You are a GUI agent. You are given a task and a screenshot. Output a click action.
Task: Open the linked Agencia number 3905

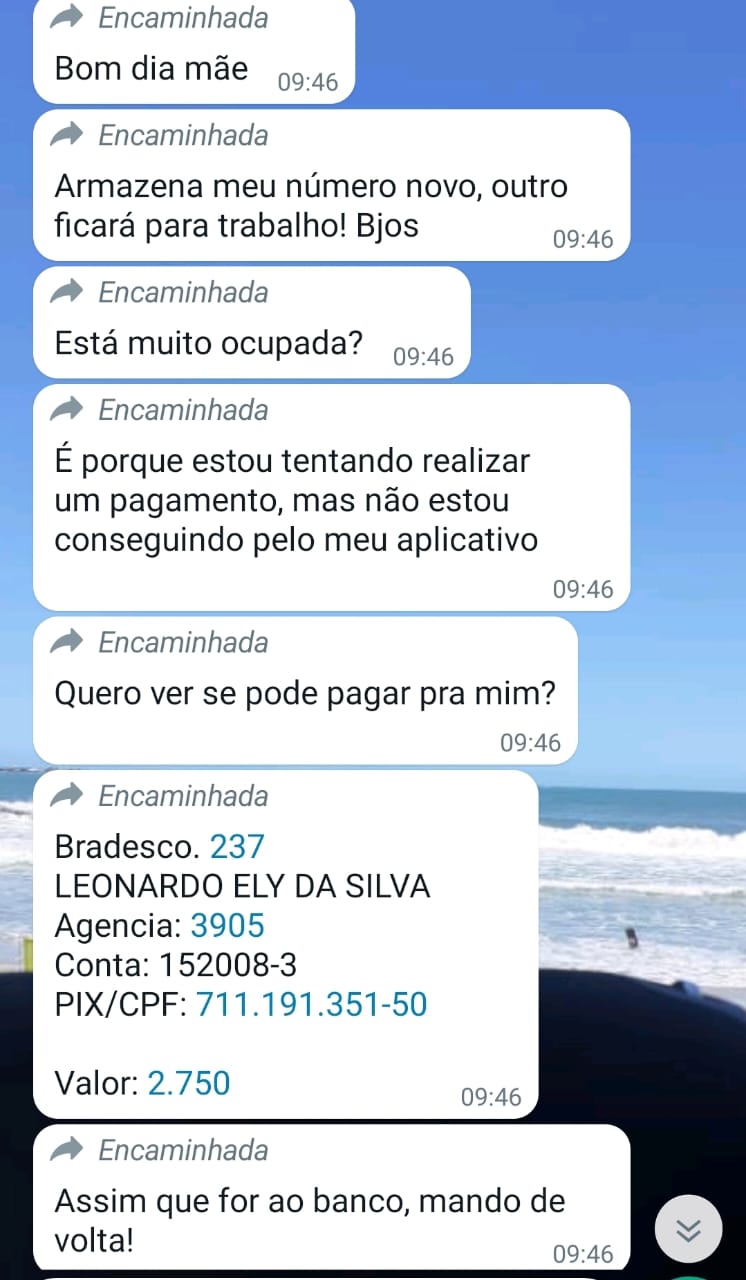(227, 925)
